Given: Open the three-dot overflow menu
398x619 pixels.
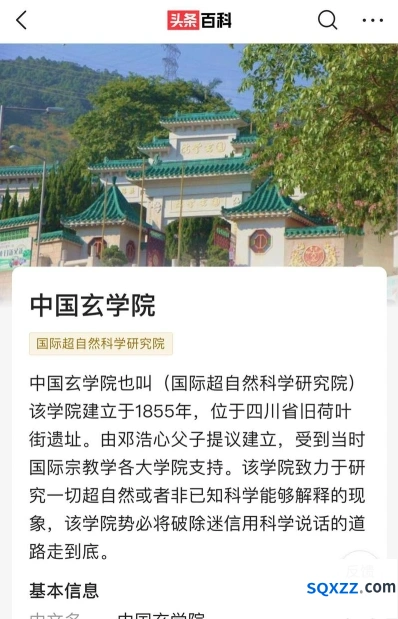Looking at the screenshot, I should point(373,20).
